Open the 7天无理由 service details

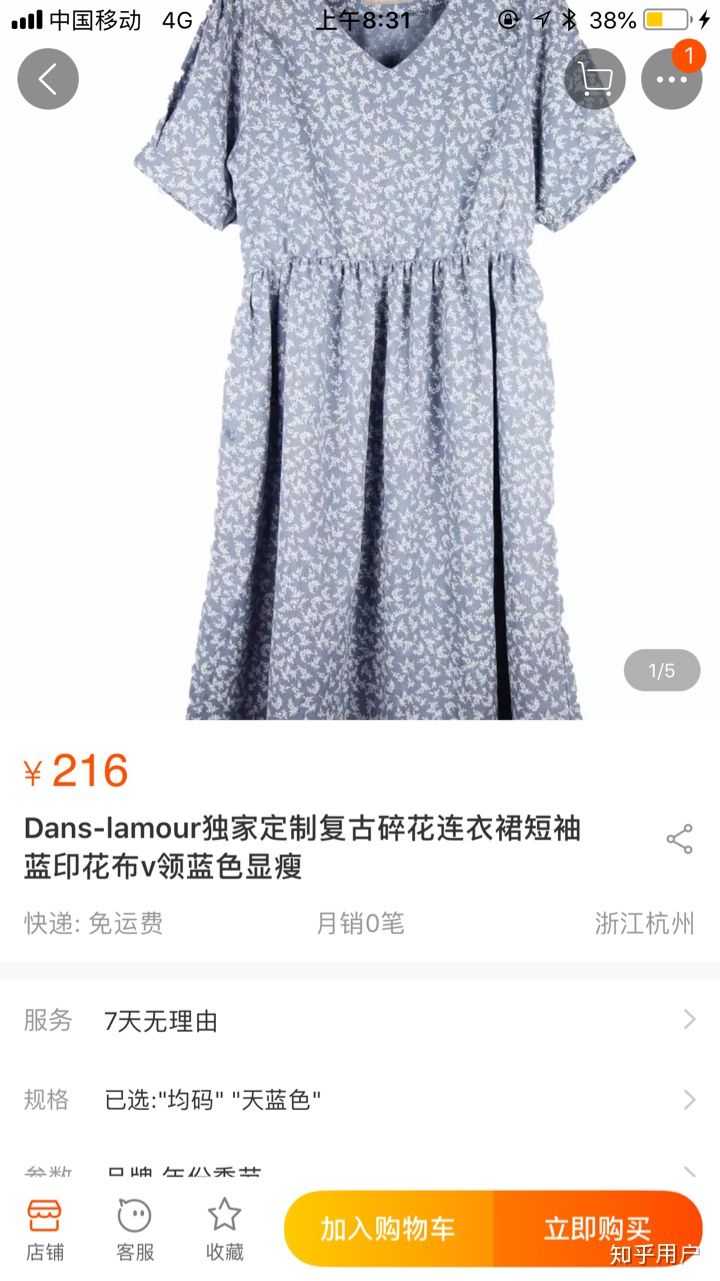[360, 1021]
